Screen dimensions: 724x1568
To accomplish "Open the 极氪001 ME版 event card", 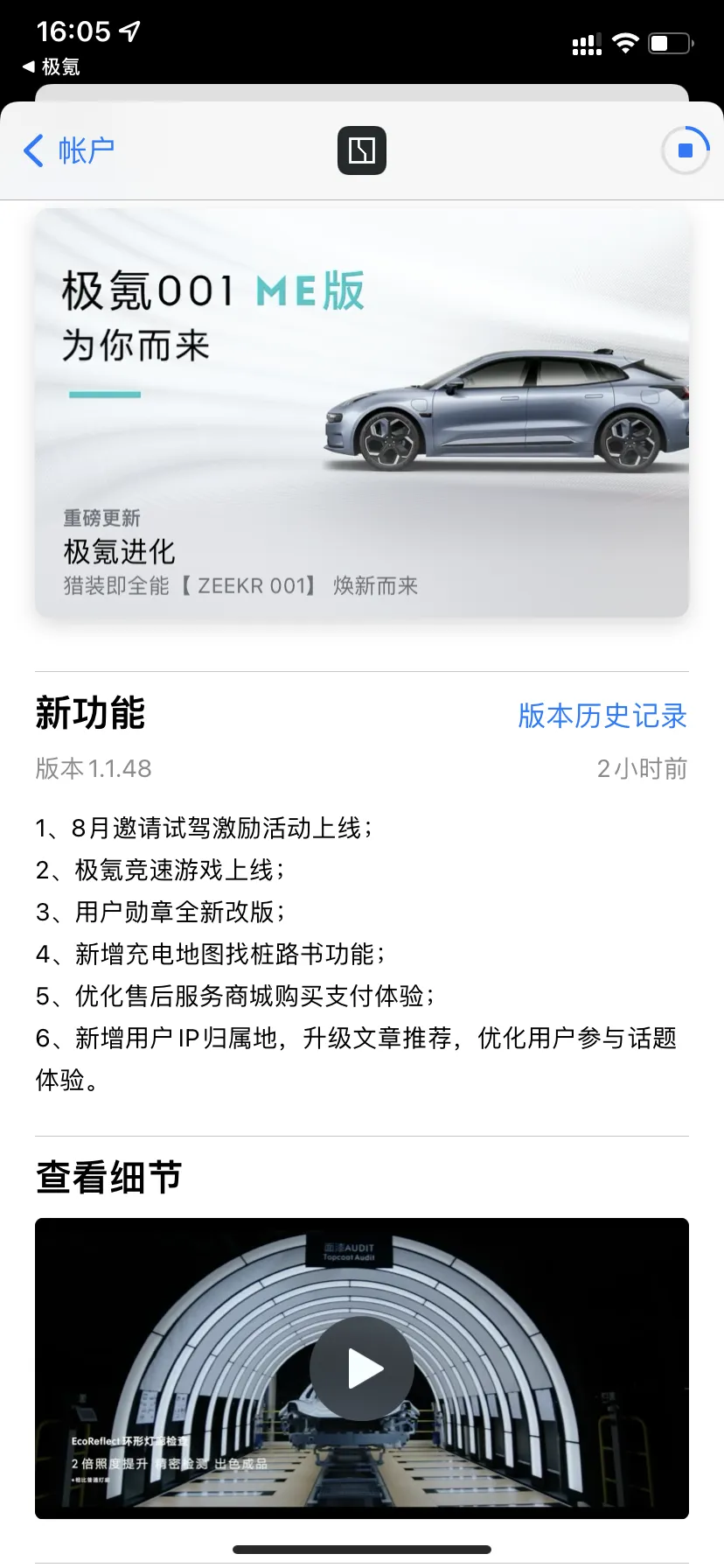I will coord(362,413).
